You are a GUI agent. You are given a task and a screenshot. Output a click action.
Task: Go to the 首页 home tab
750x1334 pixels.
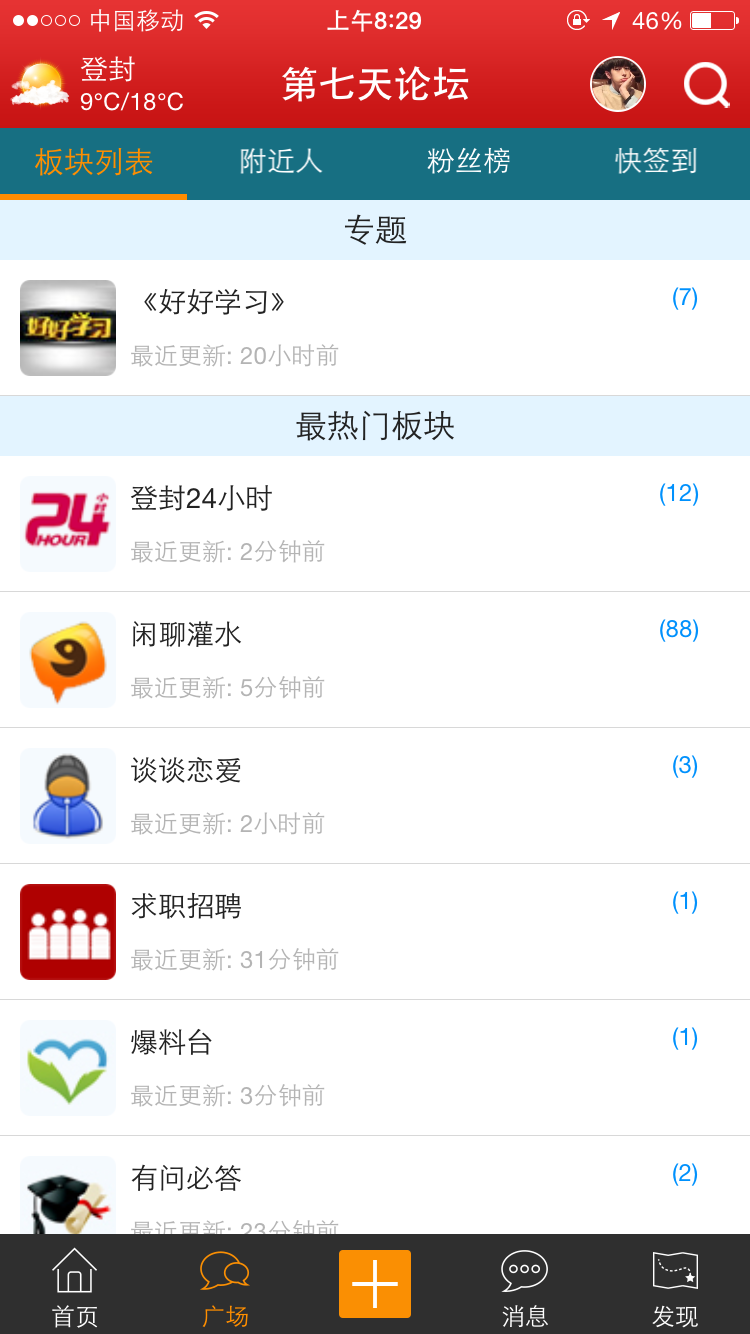[x=75, y=1287]
